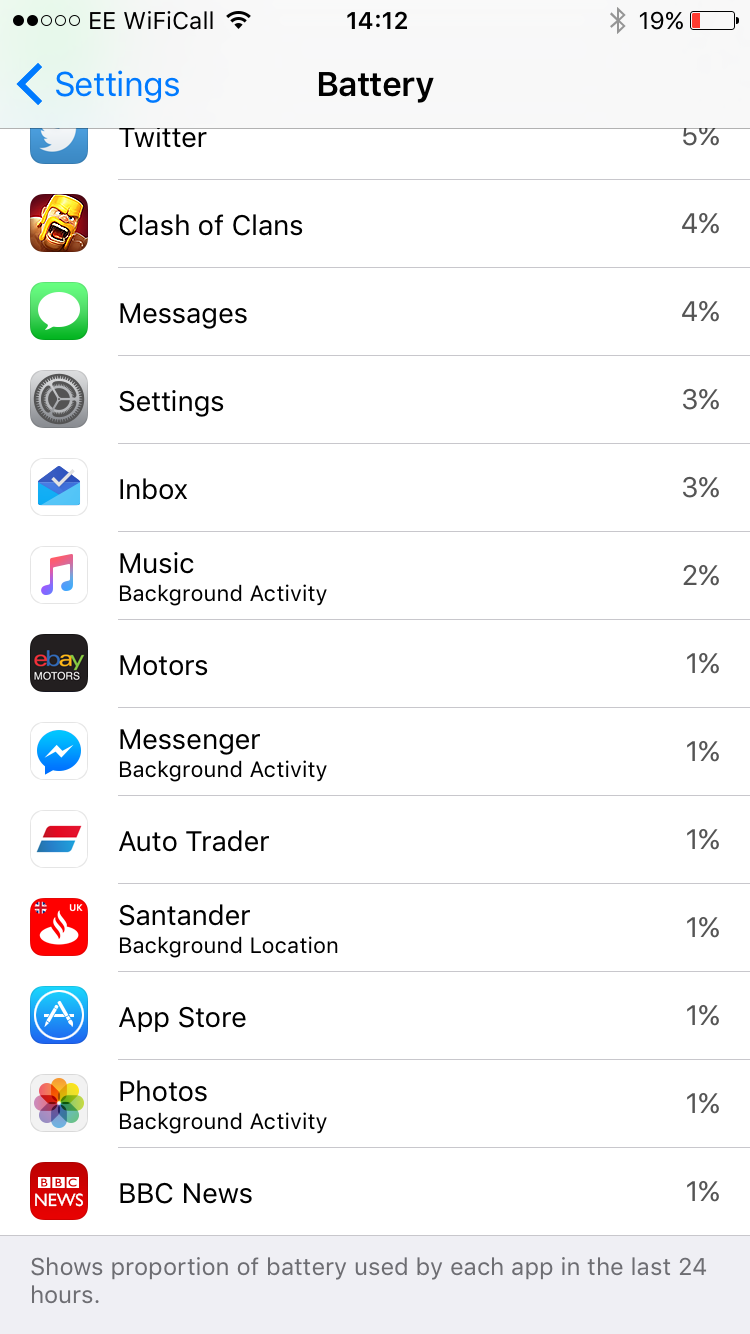Select the Inbox app usage row

click(375, 488)
